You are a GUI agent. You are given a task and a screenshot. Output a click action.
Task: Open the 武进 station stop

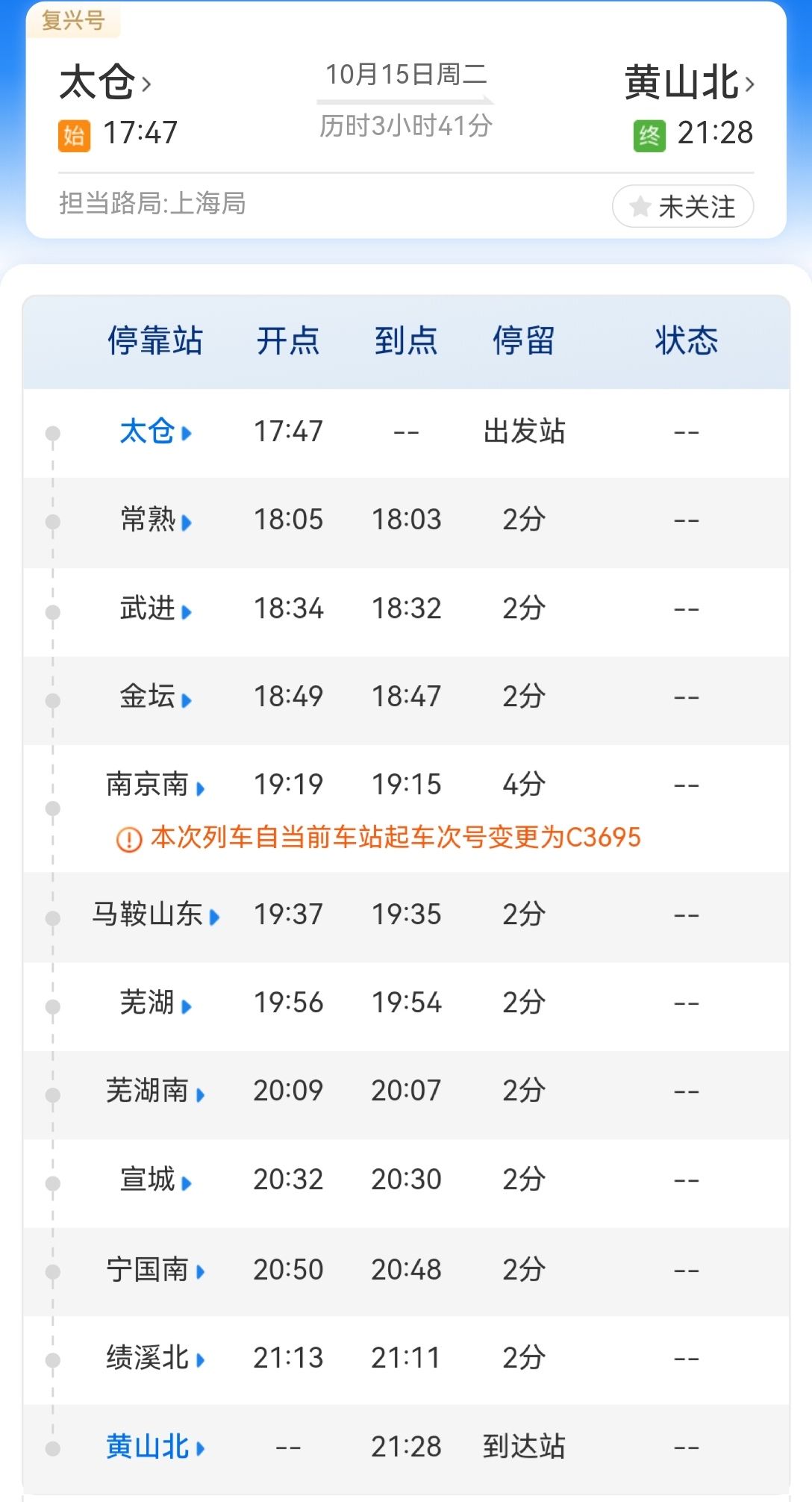pos(156,608)
